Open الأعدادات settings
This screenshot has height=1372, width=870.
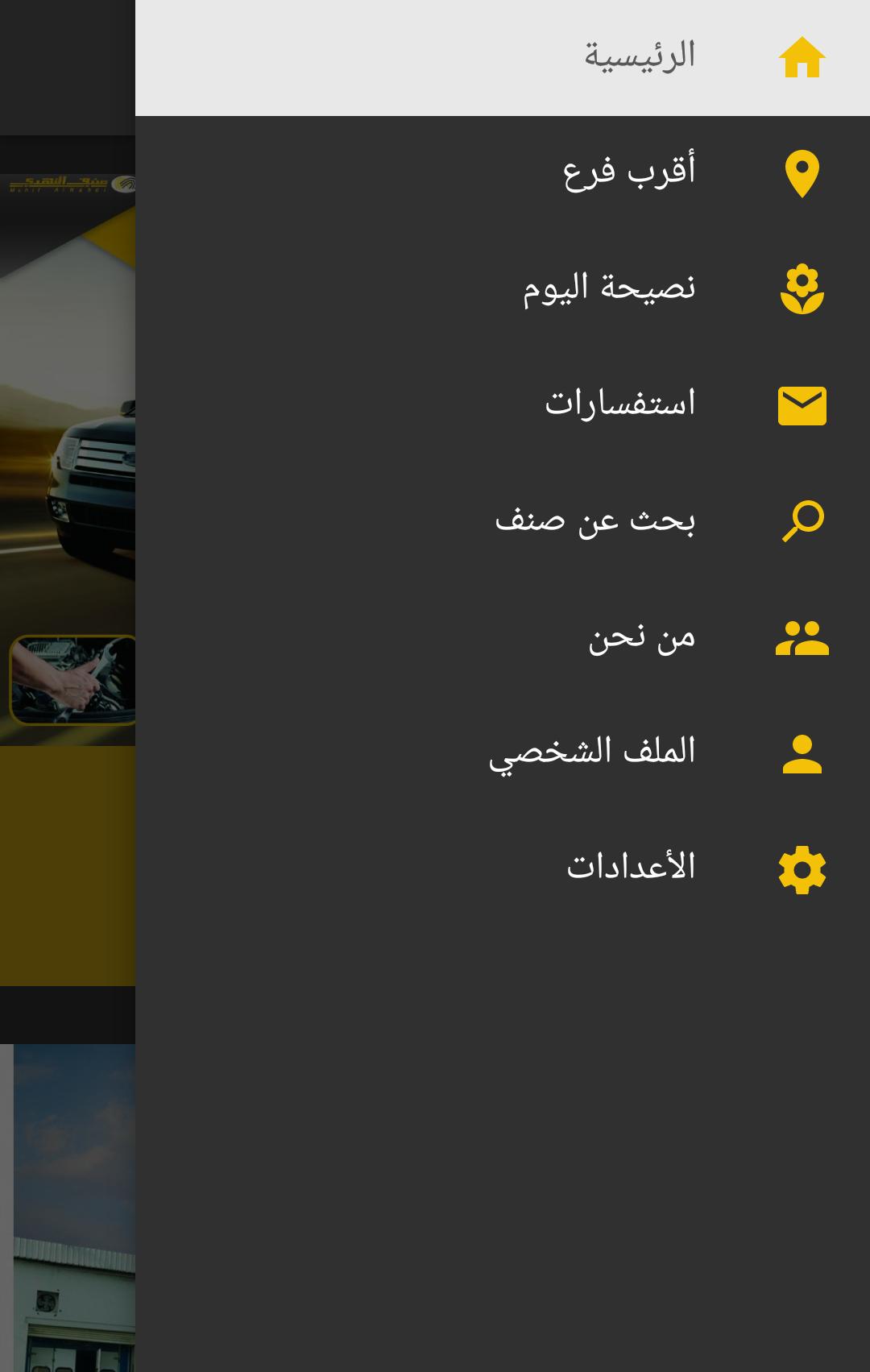[630, 868]
